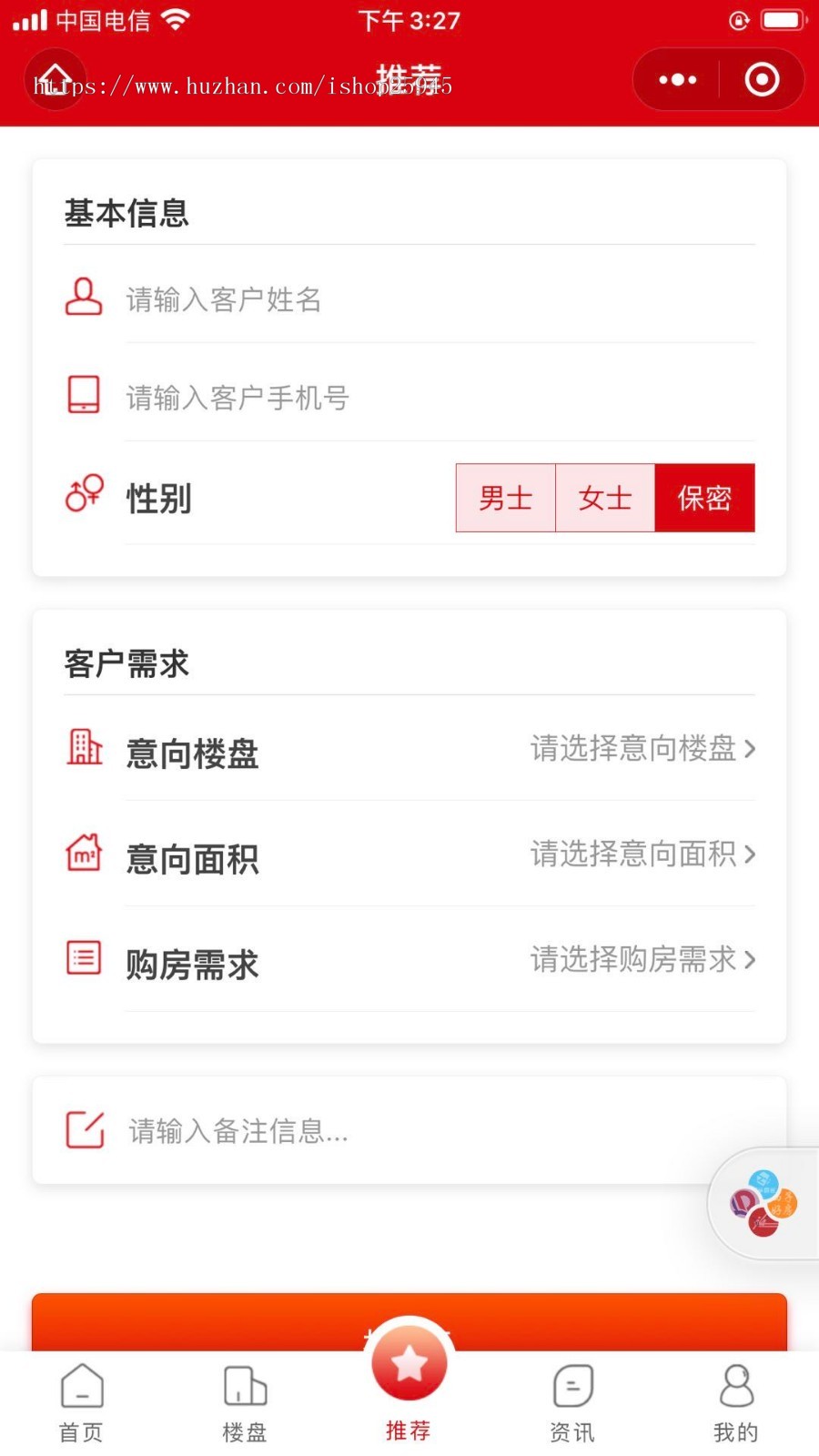Viewport: 819px width, 1456px height.
Task: Tap the floating circular widget above submit button
Action: point(763,1203)
